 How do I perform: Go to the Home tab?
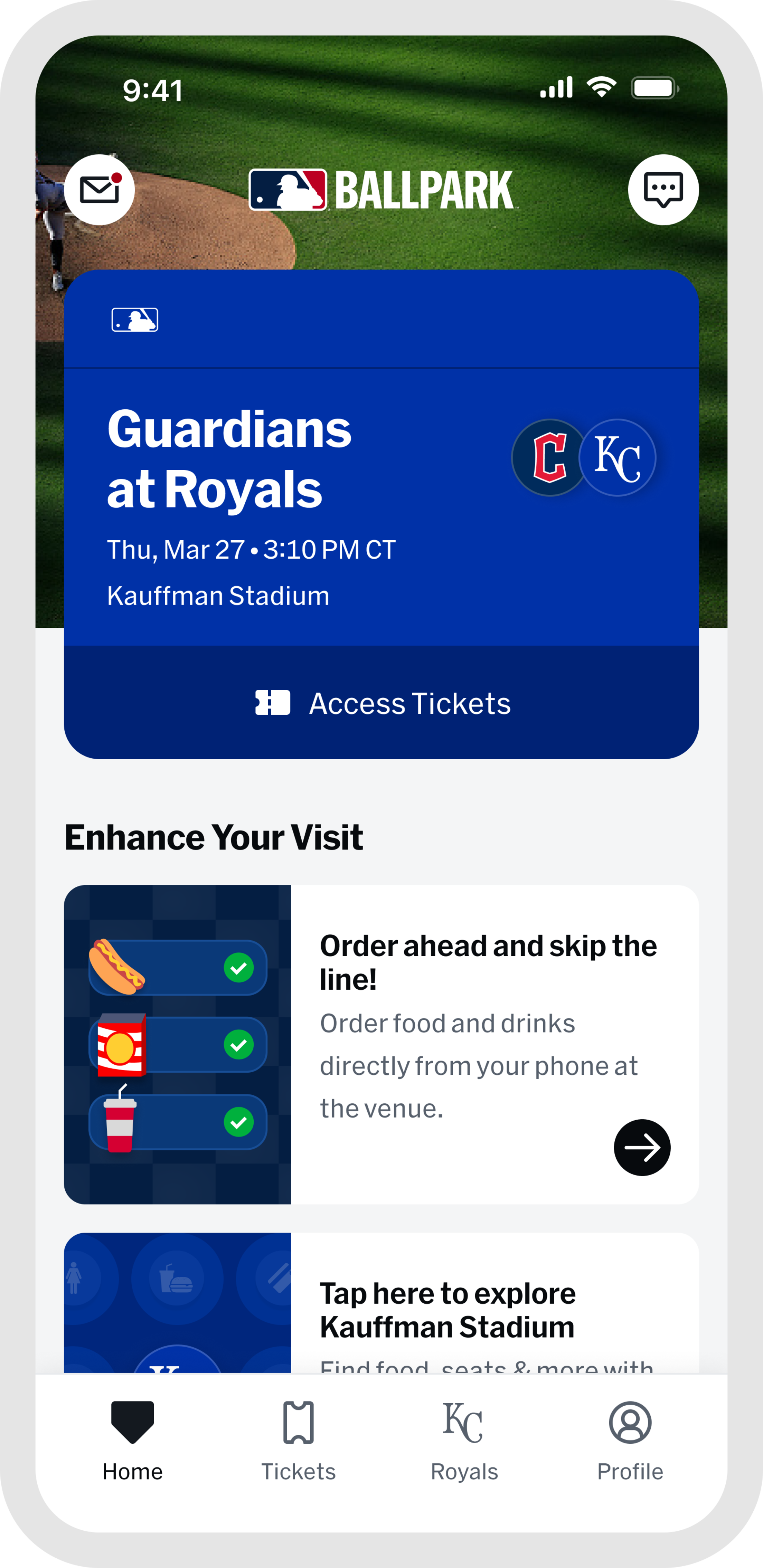tap(133, 1439)
